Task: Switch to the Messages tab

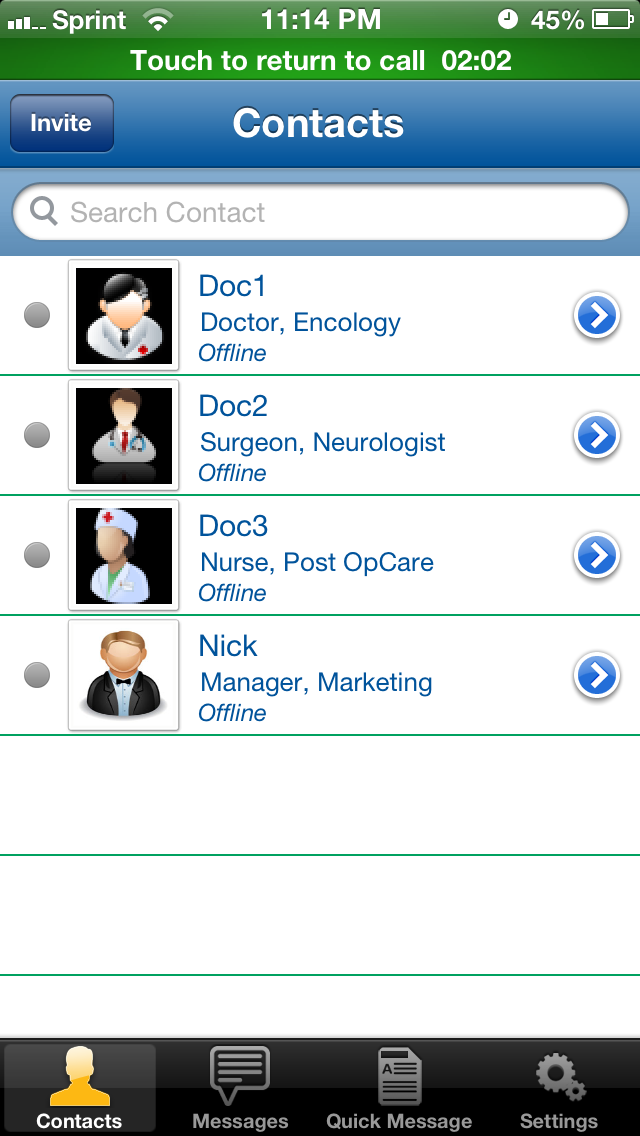Action: tap(240, 1087)
